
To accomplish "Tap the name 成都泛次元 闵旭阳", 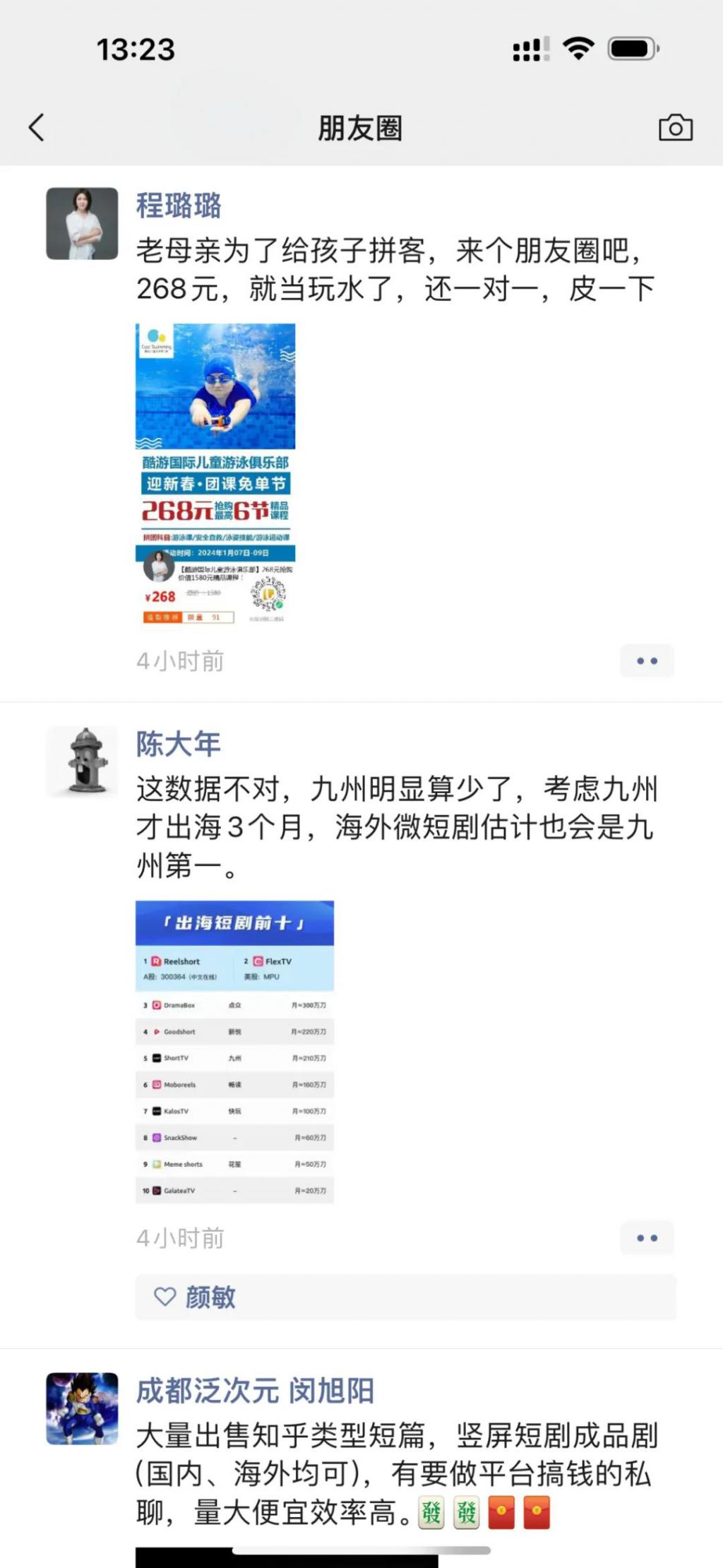I will coord(255,1391).
